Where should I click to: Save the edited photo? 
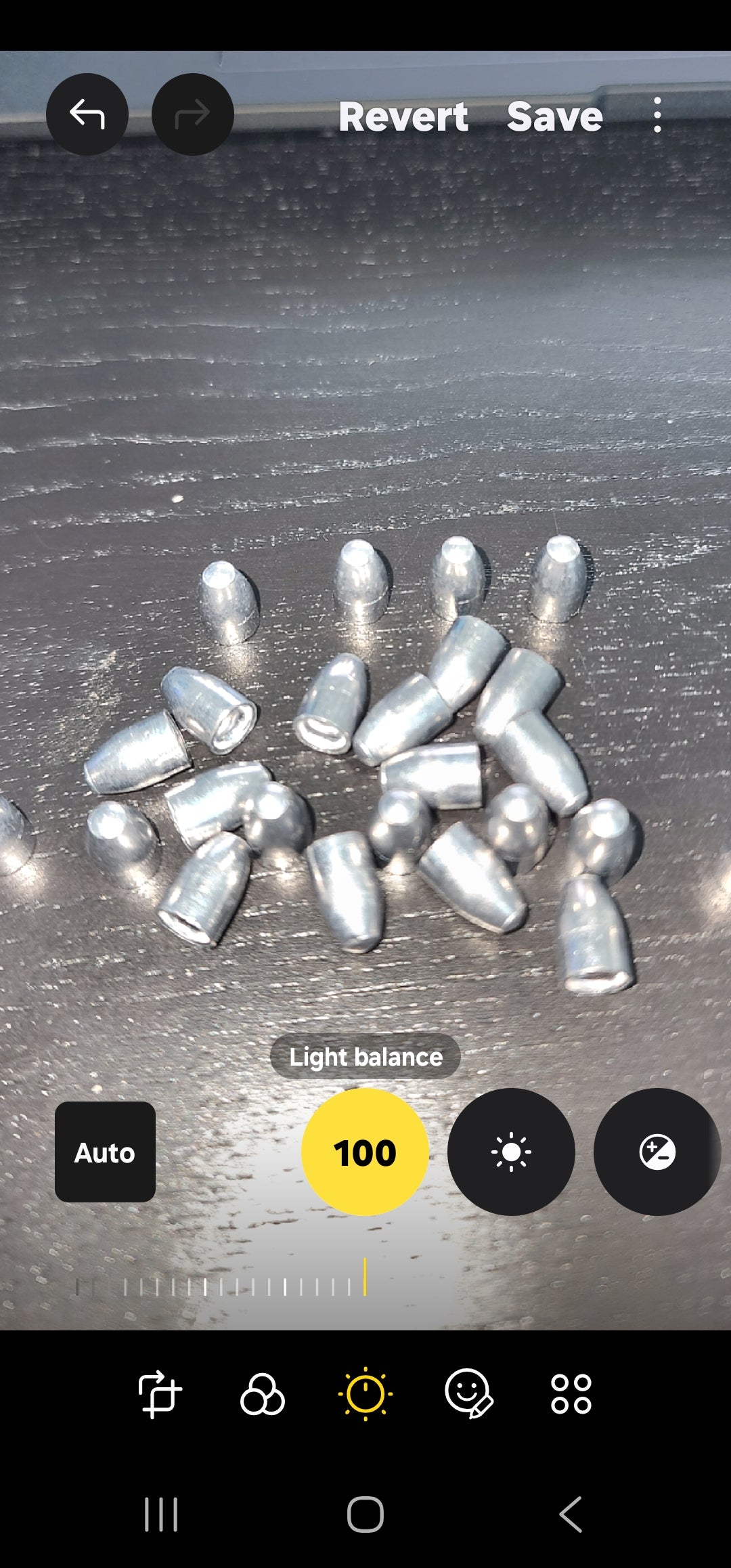[555, 116]
